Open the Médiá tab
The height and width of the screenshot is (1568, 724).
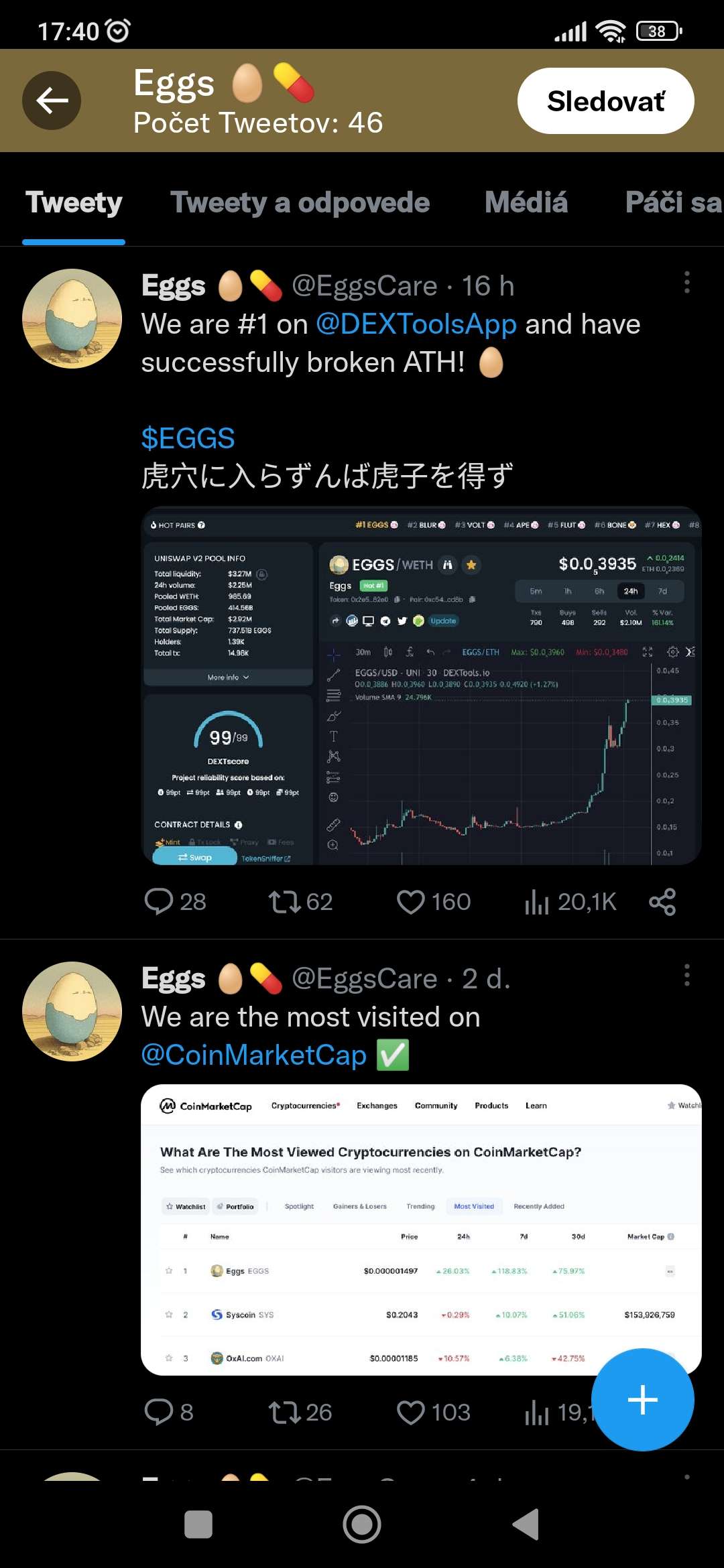click(x=526, y=202)
